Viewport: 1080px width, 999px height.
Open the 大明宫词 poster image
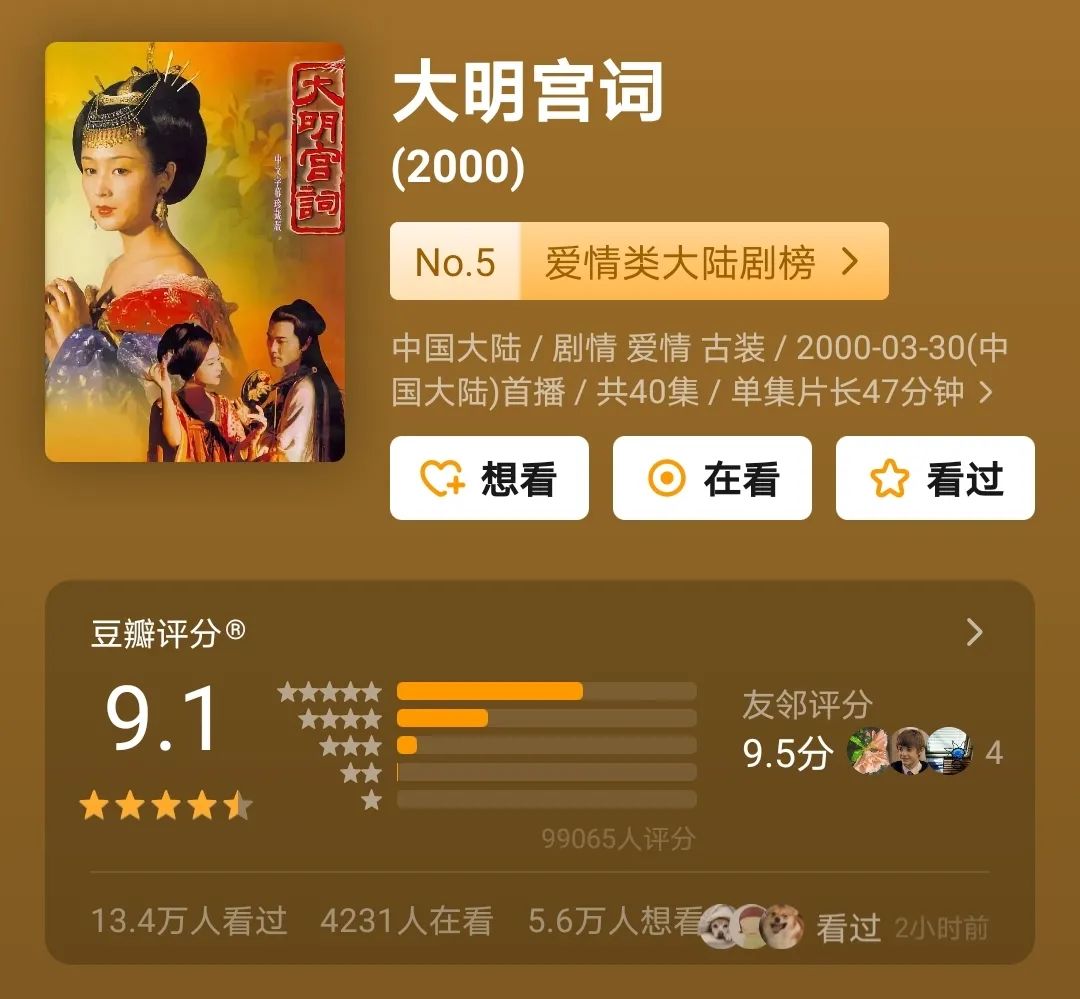pyautogui.click(x=195, y=252)
